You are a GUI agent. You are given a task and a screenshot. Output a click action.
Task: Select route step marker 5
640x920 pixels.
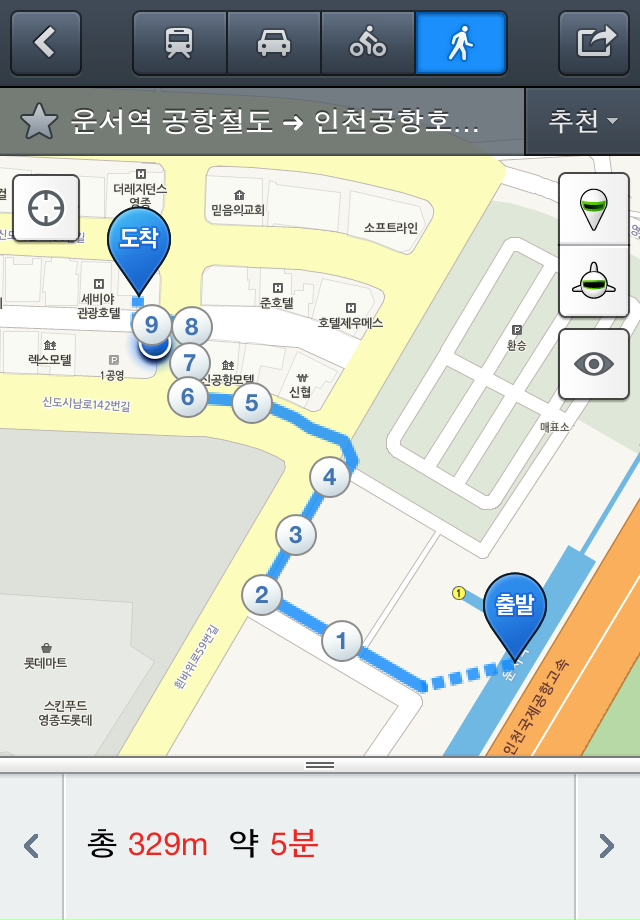pos(251,403)
